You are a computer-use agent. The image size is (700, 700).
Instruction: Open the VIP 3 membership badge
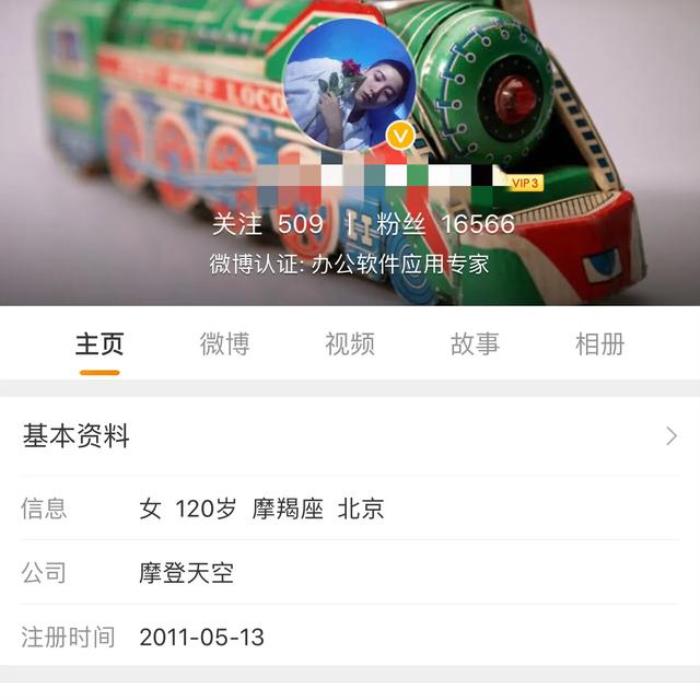point(525,183)
